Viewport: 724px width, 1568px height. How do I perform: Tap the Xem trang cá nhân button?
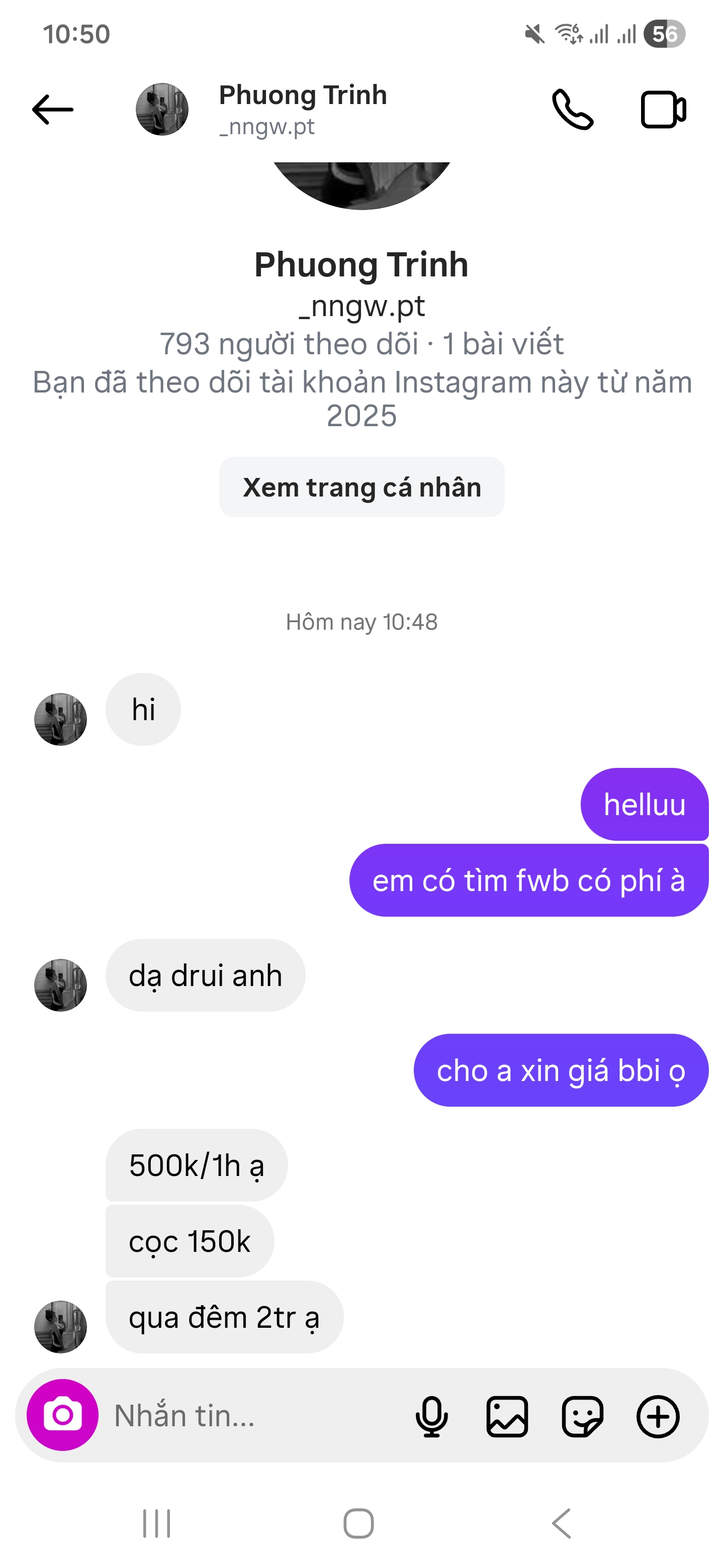[361, 487]
